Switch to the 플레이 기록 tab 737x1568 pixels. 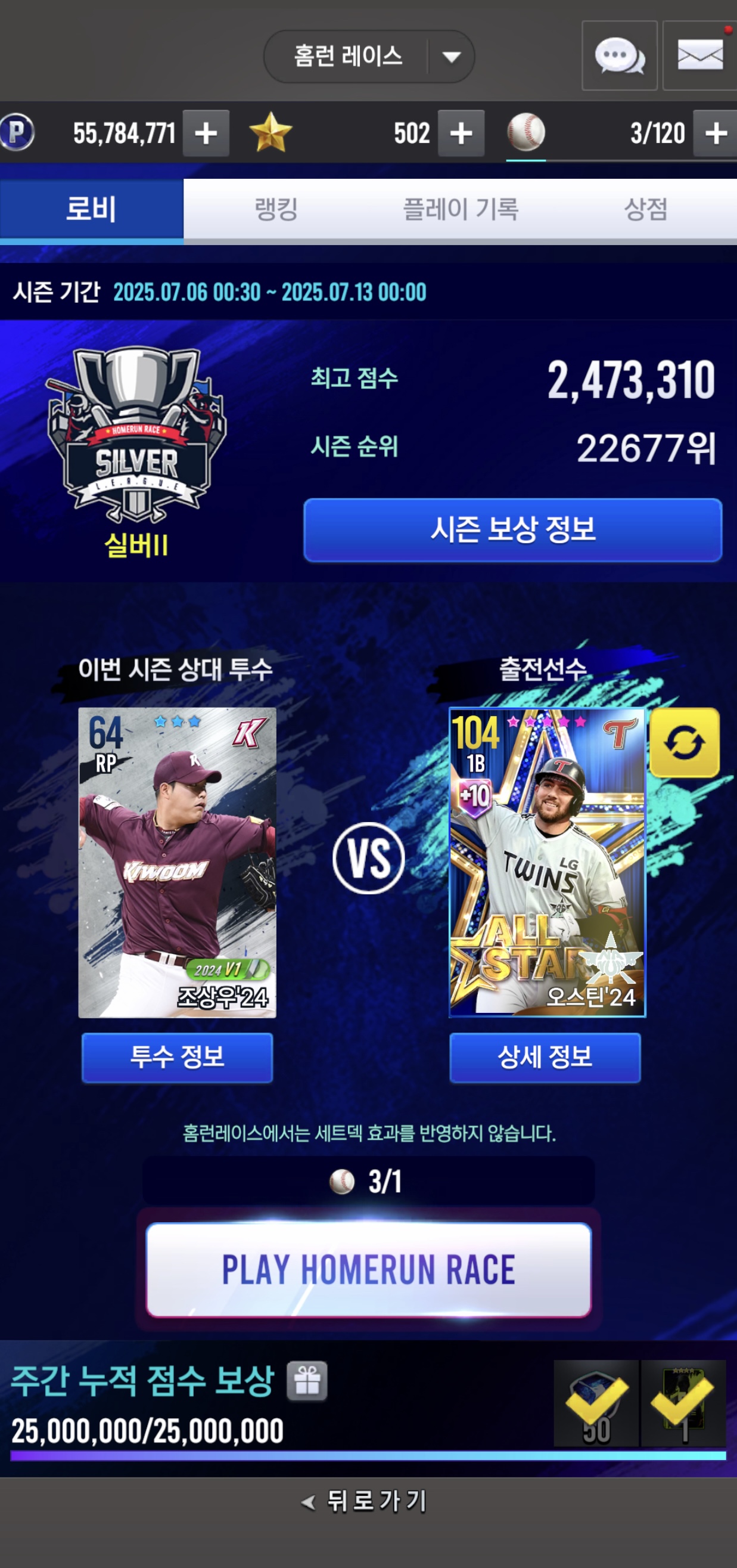[461, 209]
